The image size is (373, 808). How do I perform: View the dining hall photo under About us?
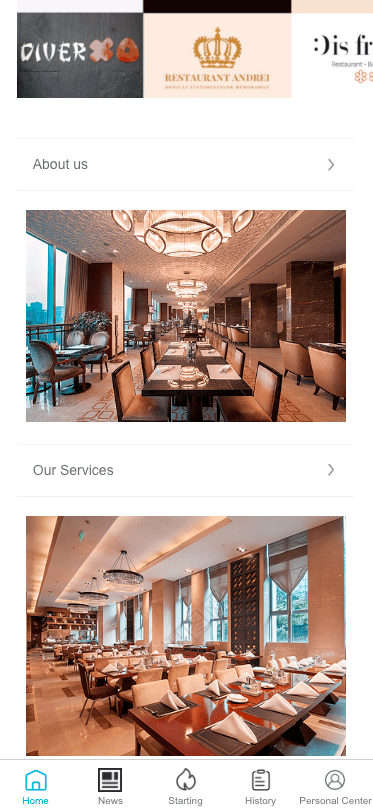186,316
